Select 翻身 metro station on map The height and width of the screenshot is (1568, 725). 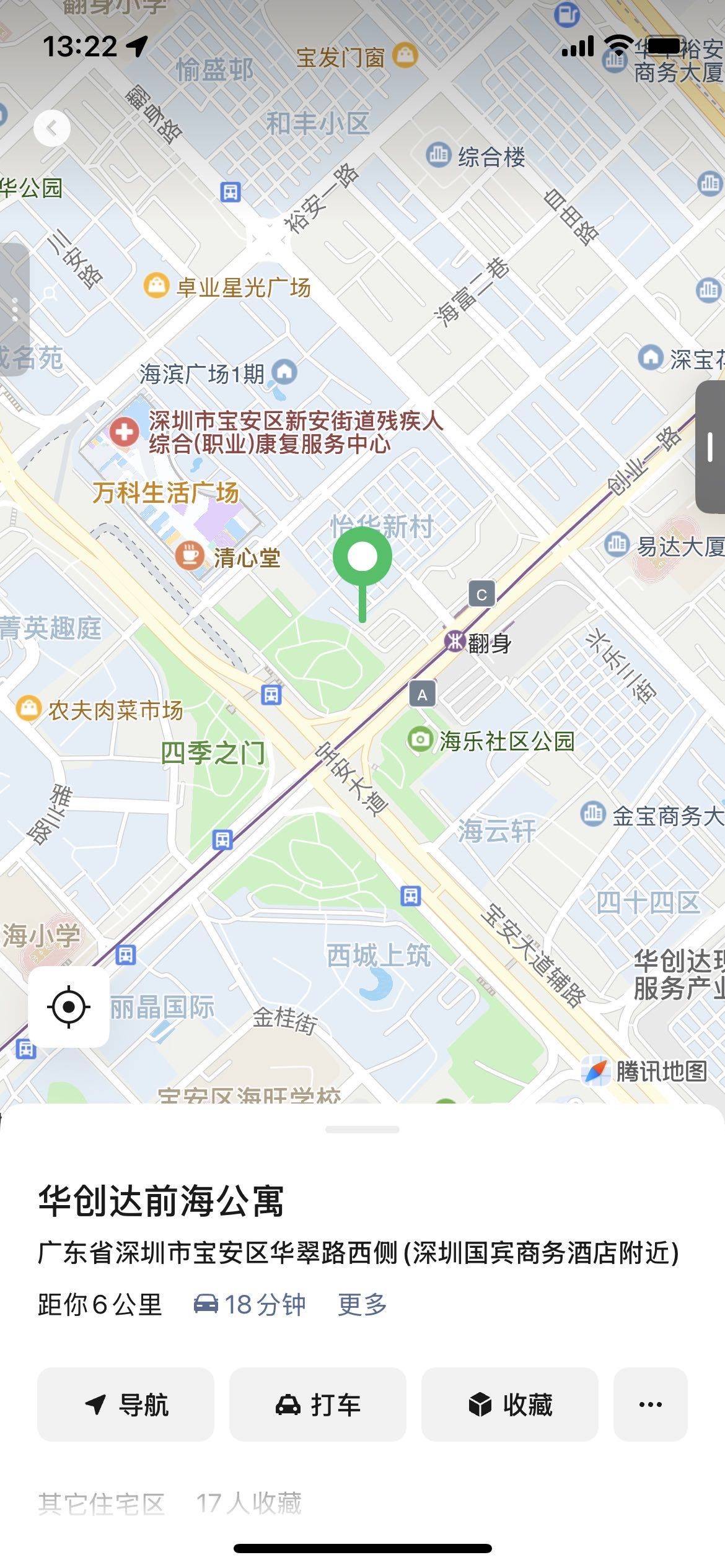tap(478, 642)
